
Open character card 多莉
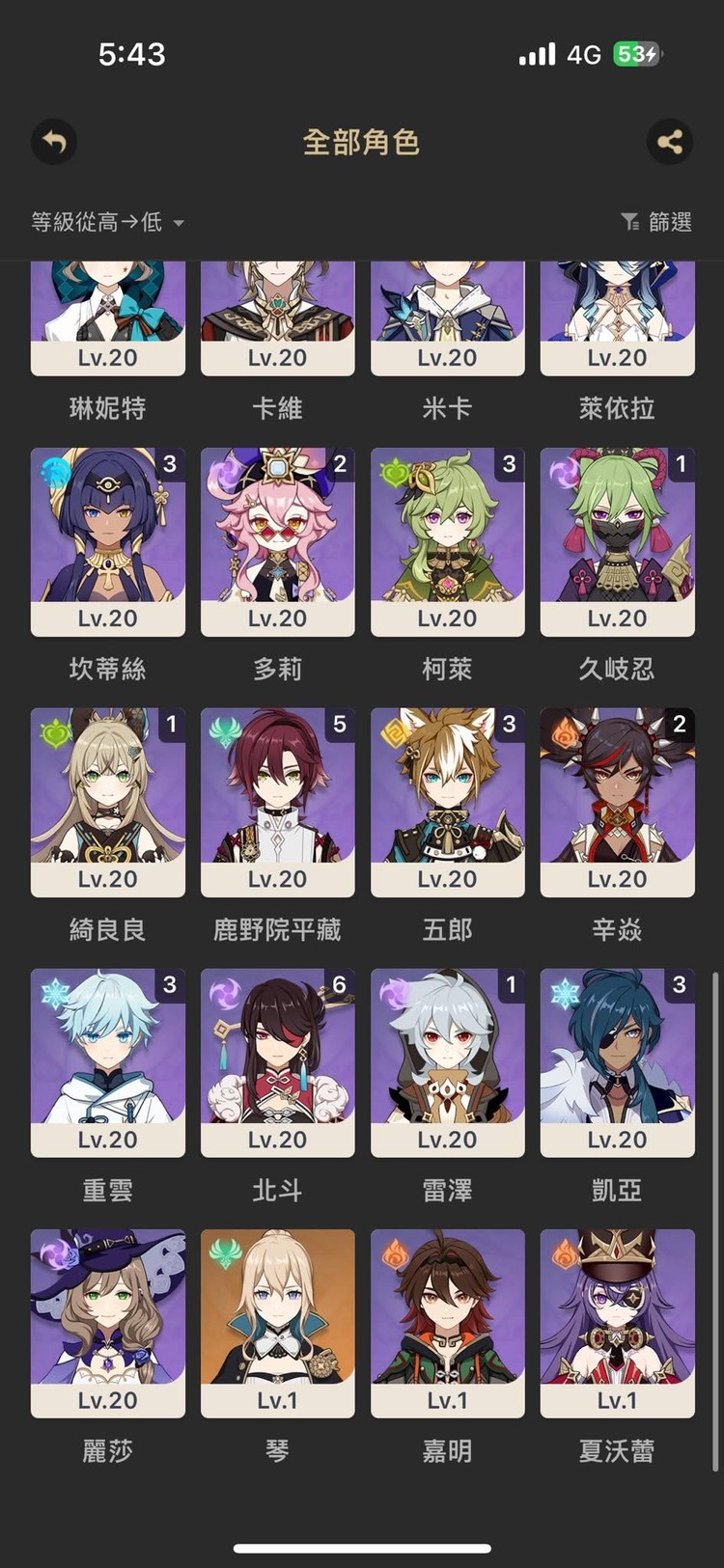[277, 540]
